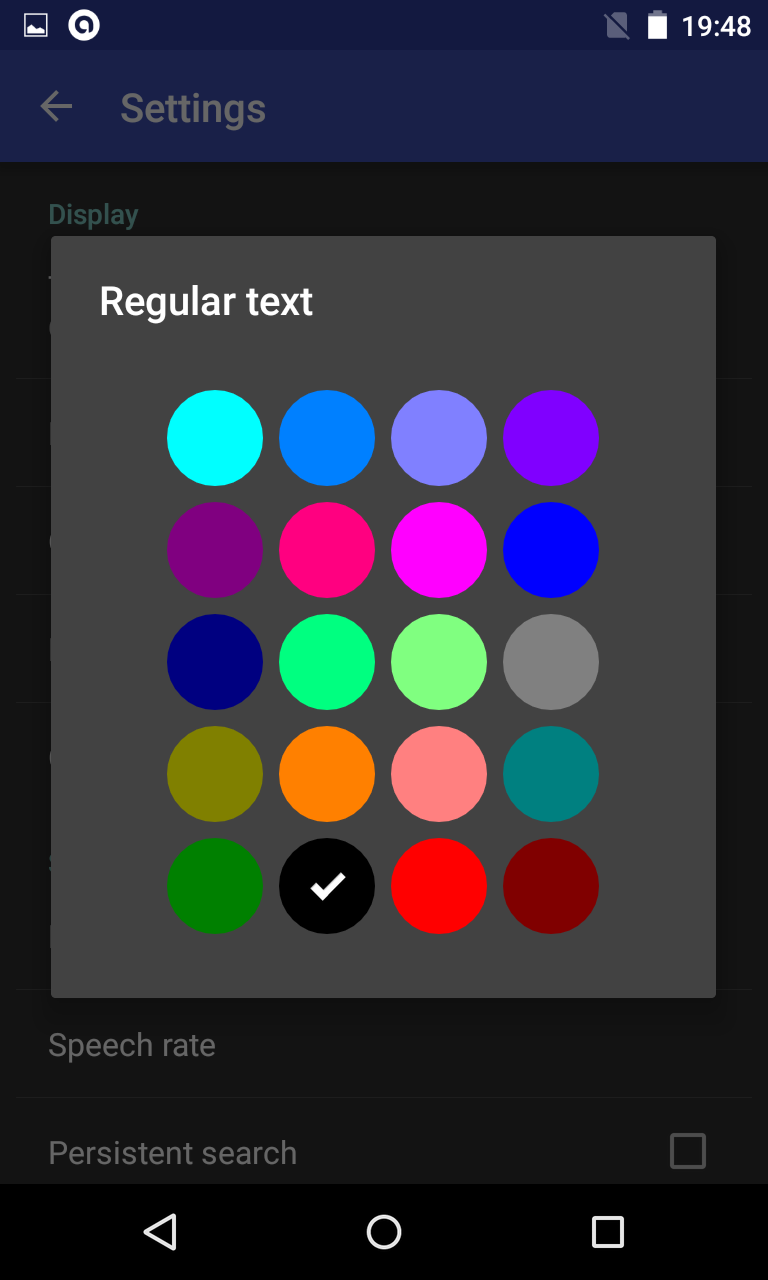The height and width of the screenshot is (1280, 768).
Task: Choose the light green swatch
Action: tap(439, 662)
